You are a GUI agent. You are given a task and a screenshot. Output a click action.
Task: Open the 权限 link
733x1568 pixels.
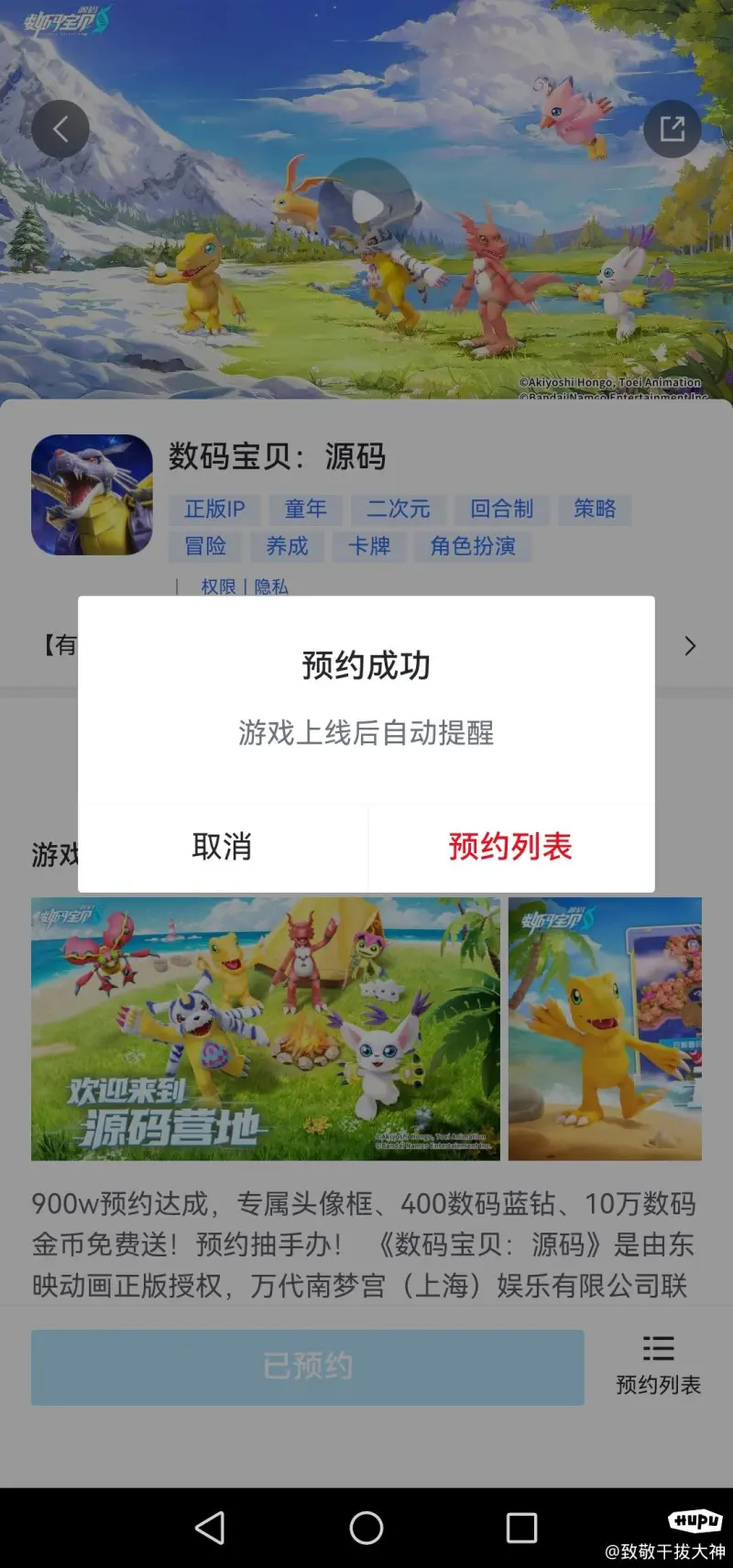pos(218,587)
